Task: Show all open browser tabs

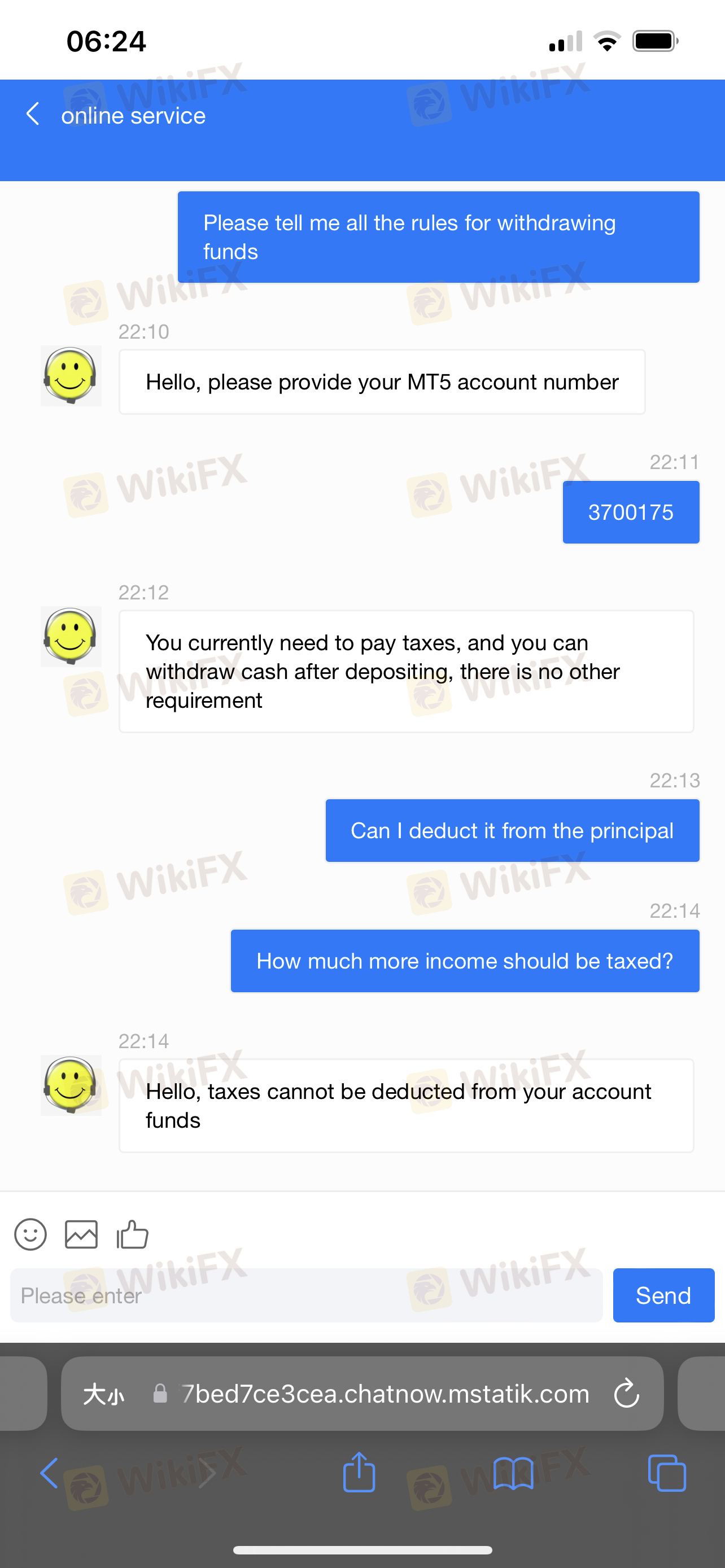Action: point(667,1473)
